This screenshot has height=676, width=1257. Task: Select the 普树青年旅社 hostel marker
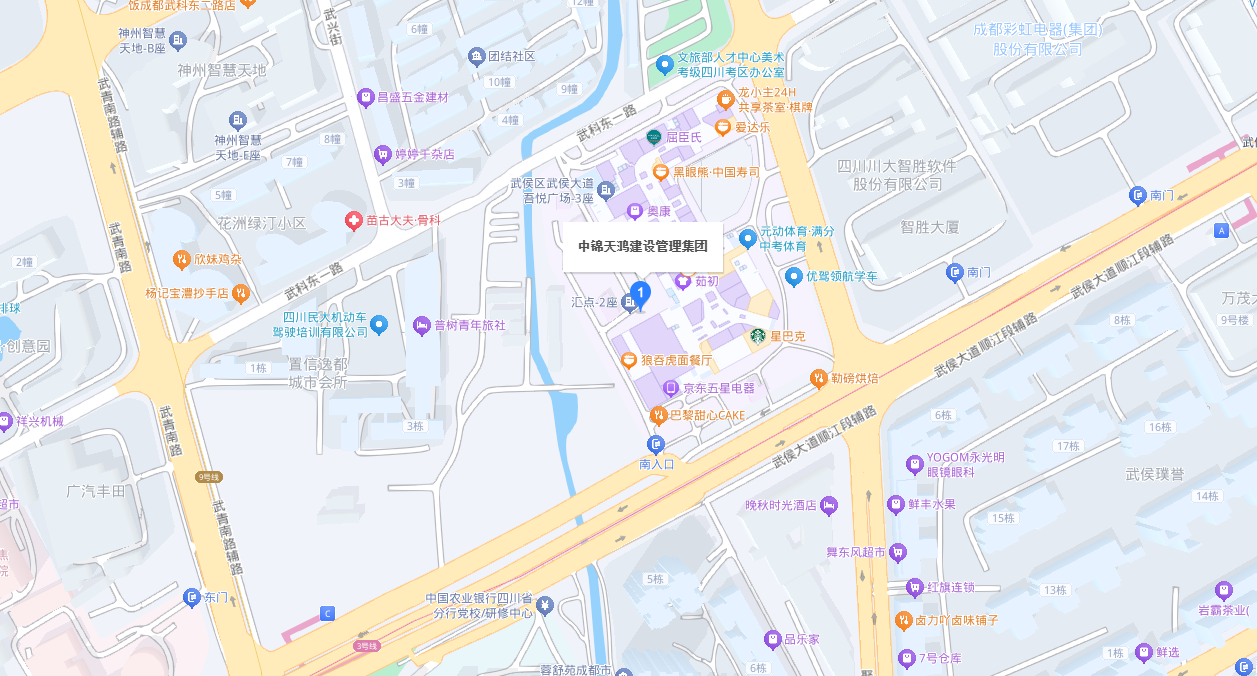point(422,325)
